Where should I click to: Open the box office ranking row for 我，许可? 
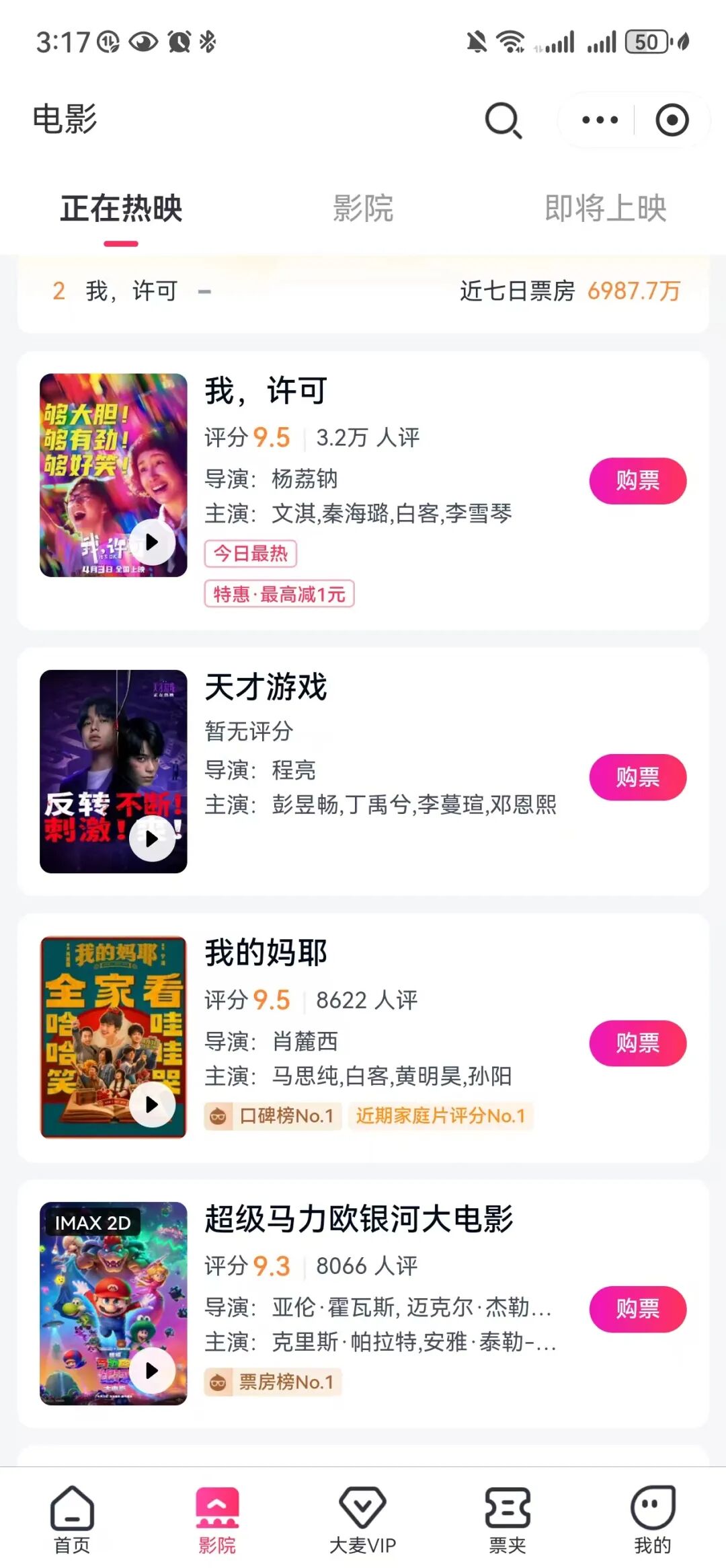pos(363,291)
